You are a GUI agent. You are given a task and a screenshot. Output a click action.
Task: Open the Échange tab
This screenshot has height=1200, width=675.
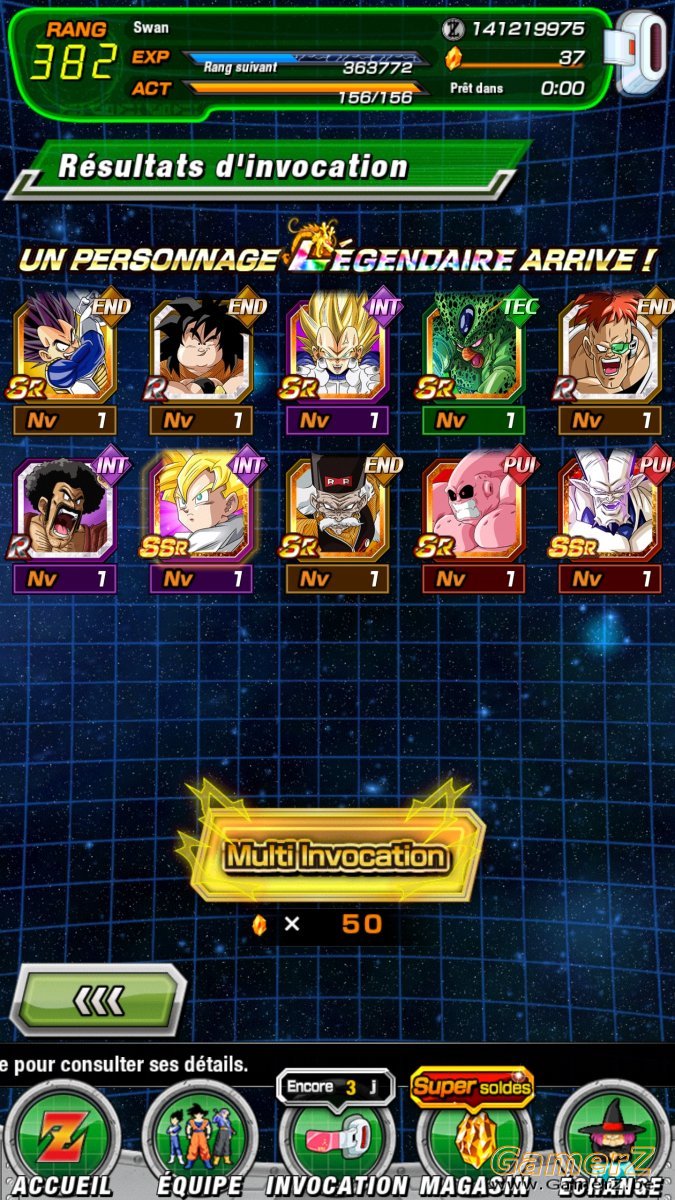610,1140
